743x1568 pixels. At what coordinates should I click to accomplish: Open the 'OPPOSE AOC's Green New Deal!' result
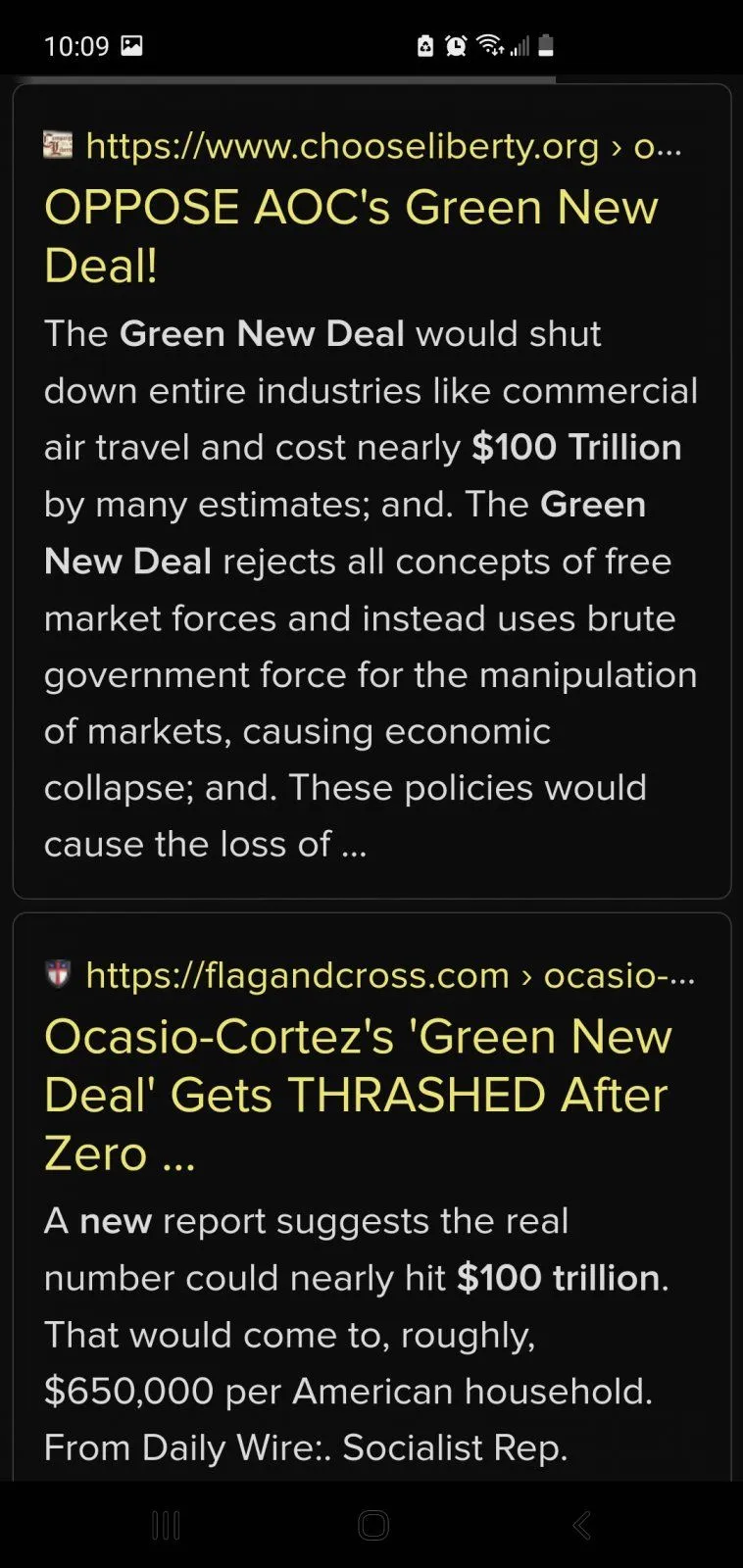click(x=351, y=235)
